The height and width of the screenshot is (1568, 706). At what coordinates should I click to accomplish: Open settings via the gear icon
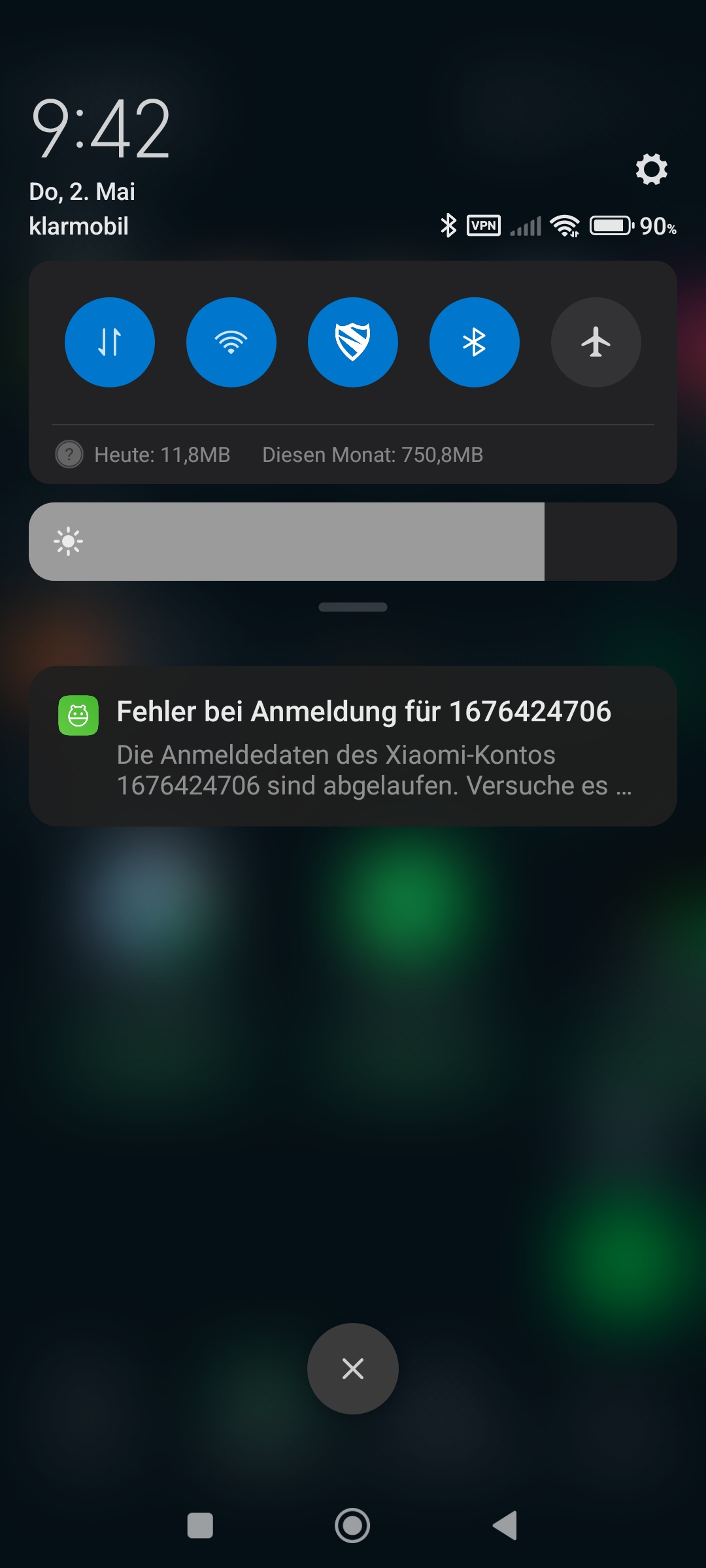click(x=652, y=169)
